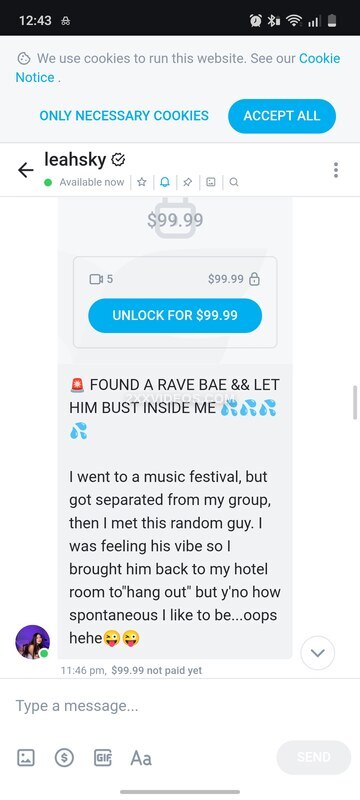Image resolution: width=360 pixels, height=800 pixels.
Task: Open the sender's profile avatar
Action: tap(33, 642)
